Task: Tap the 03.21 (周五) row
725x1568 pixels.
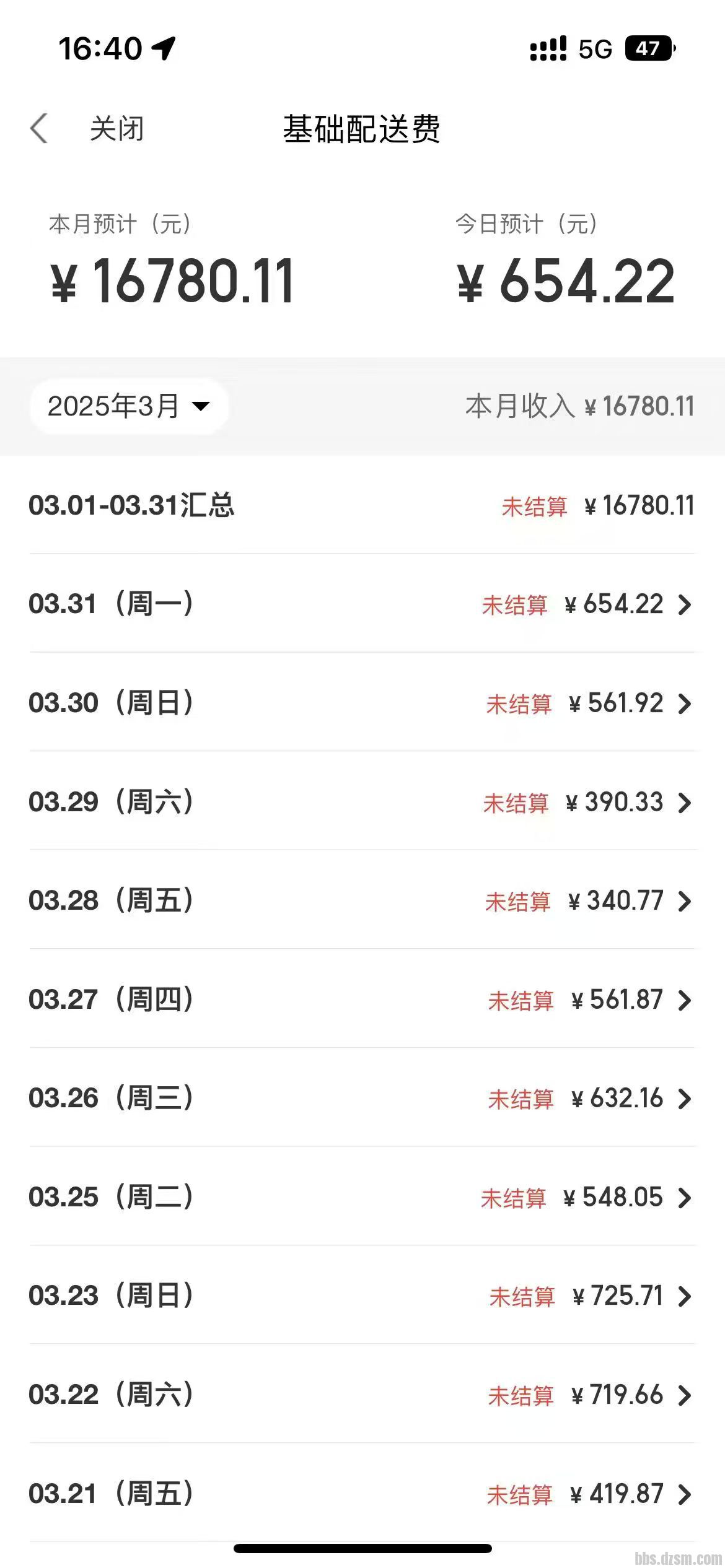Action: point(362,1494)
